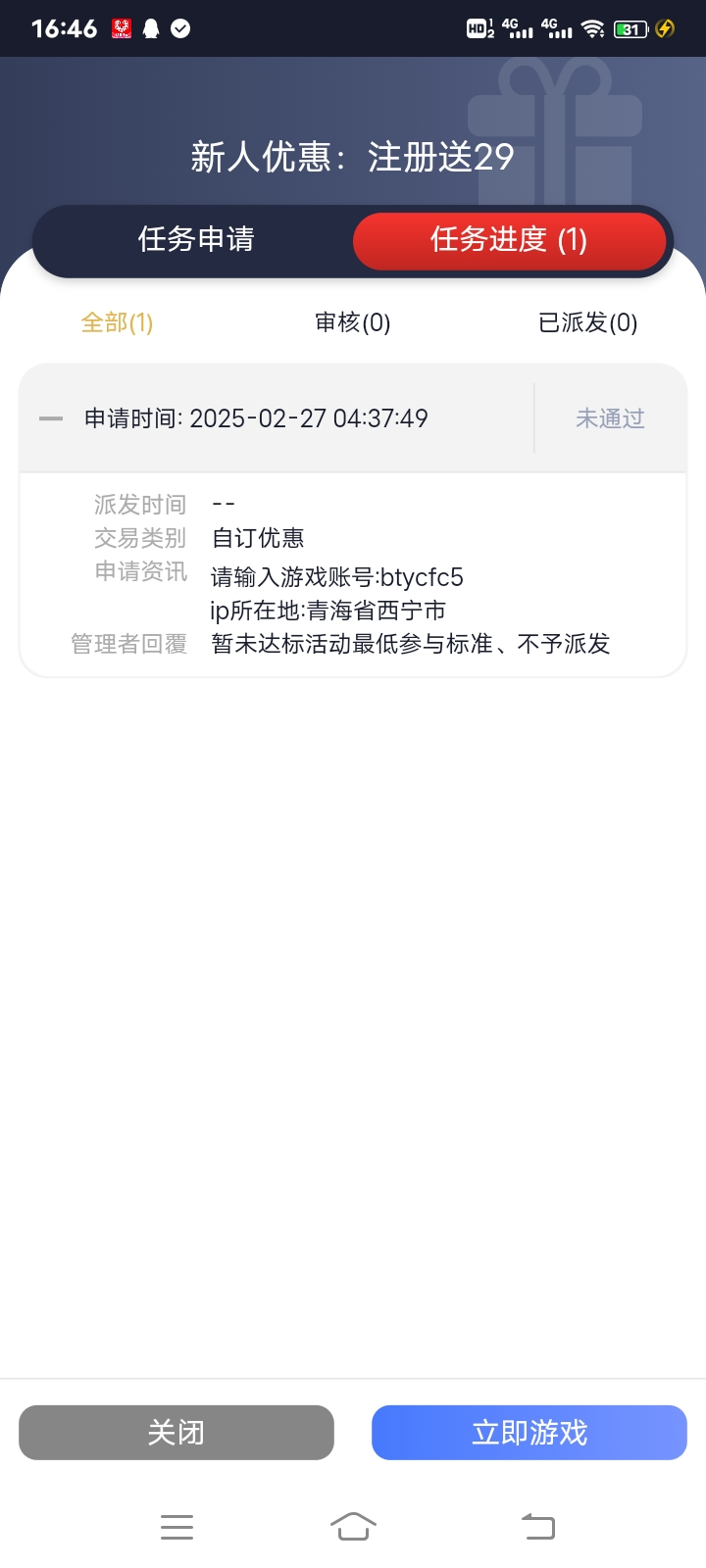The image size is (706, 1568).
Task: Tap the 关闭 button to close
Action: (176, 1432)
